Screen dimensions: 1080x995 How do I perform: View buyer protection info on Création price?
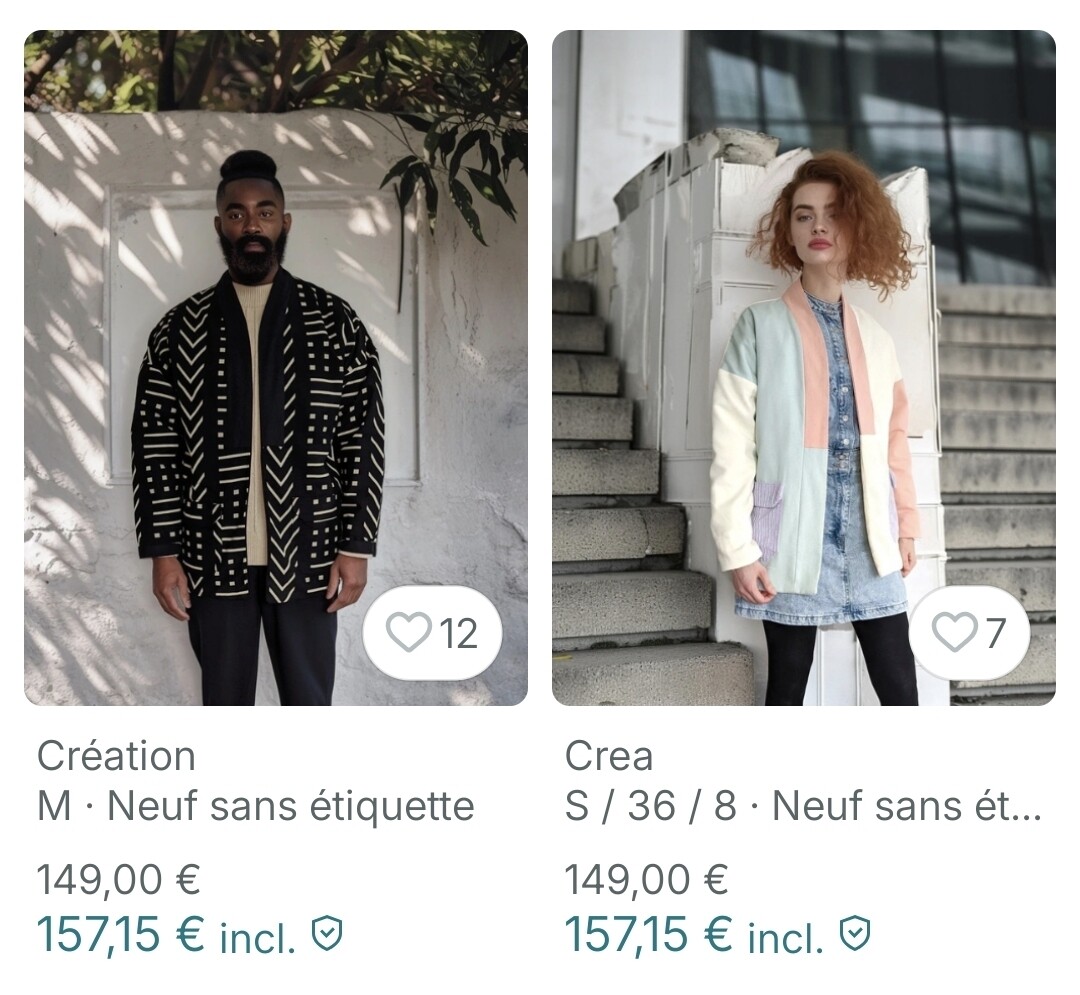[327, 934]
